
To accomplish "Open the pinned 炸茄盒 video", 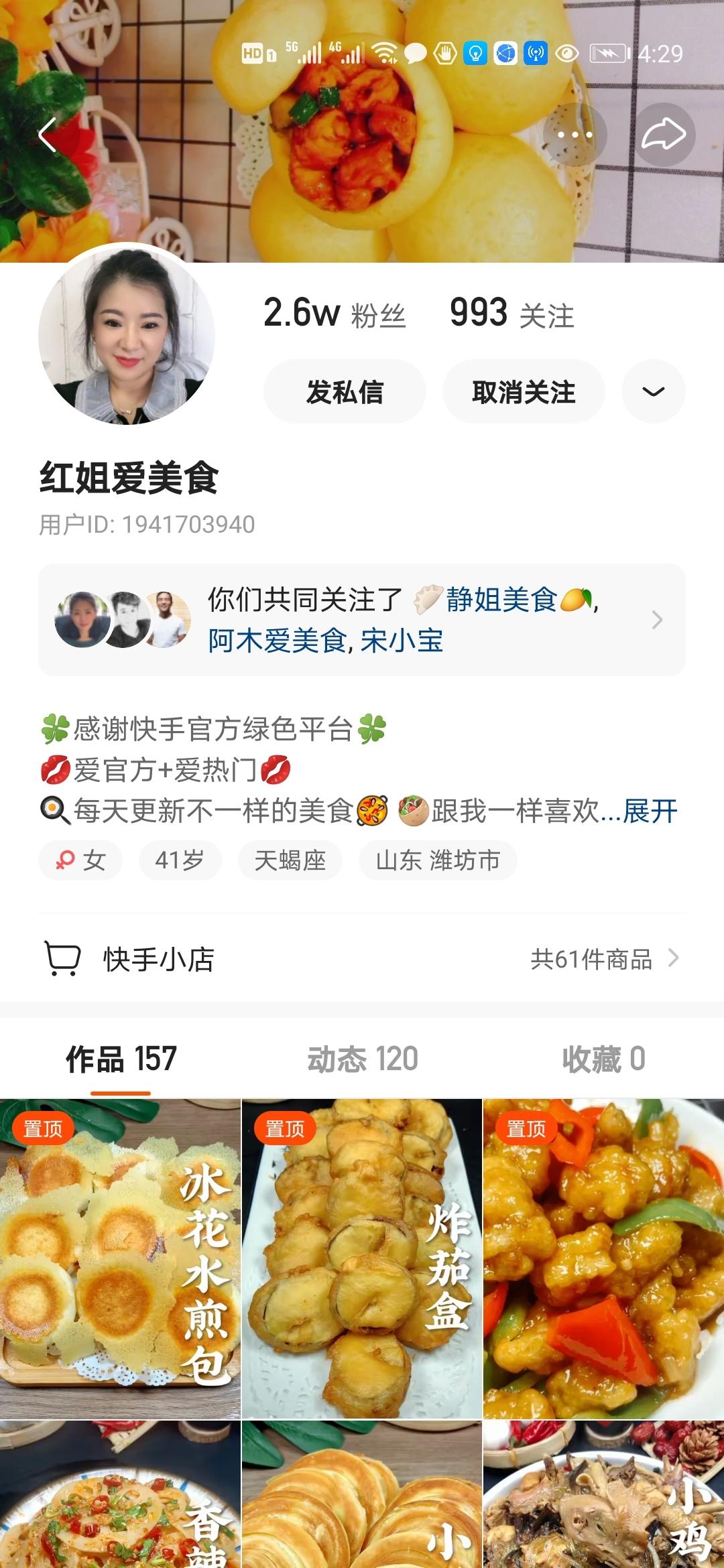I will pos(361,1258).
